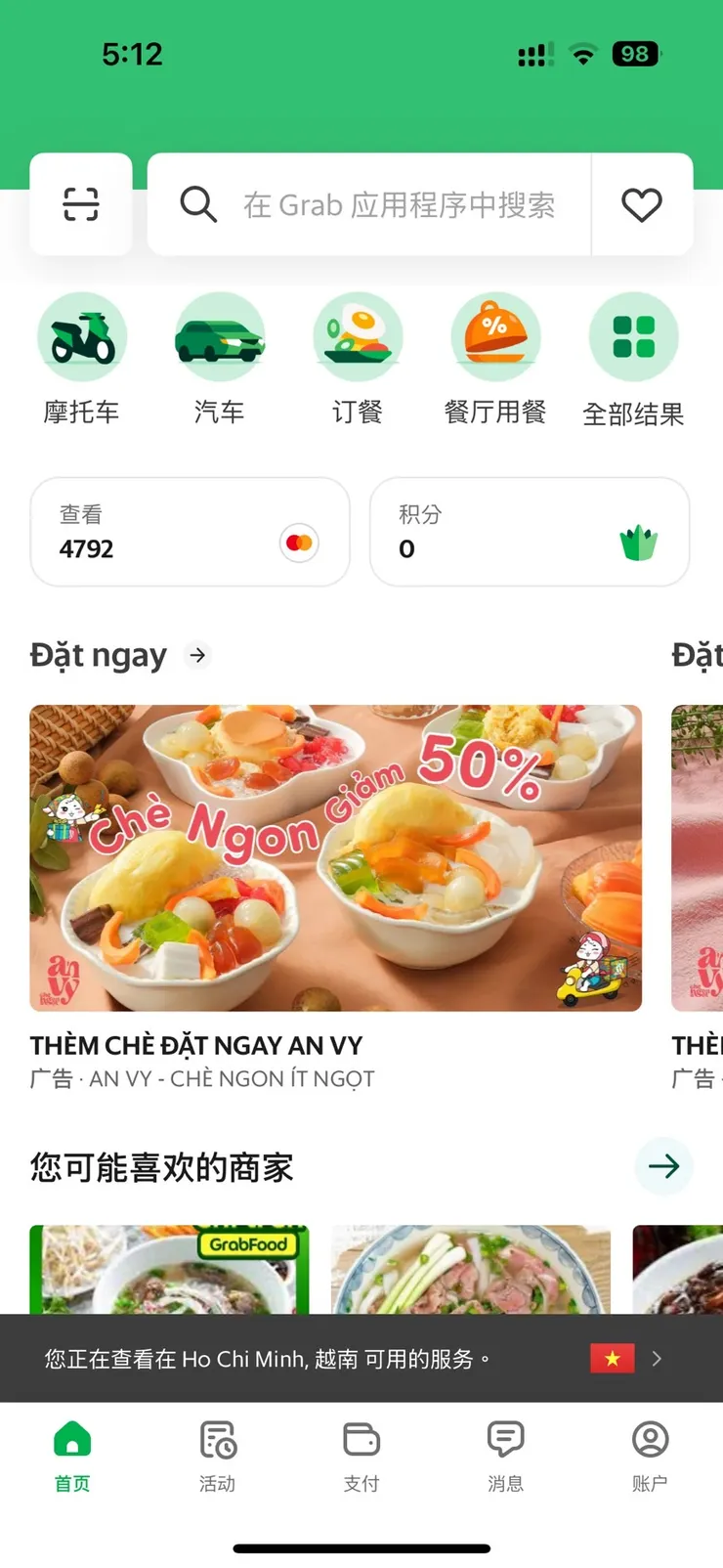Screen dimensions: 723x1568
Task: Expand the Ho Chi Minh location banner
Action: (x=656, y=1358)
